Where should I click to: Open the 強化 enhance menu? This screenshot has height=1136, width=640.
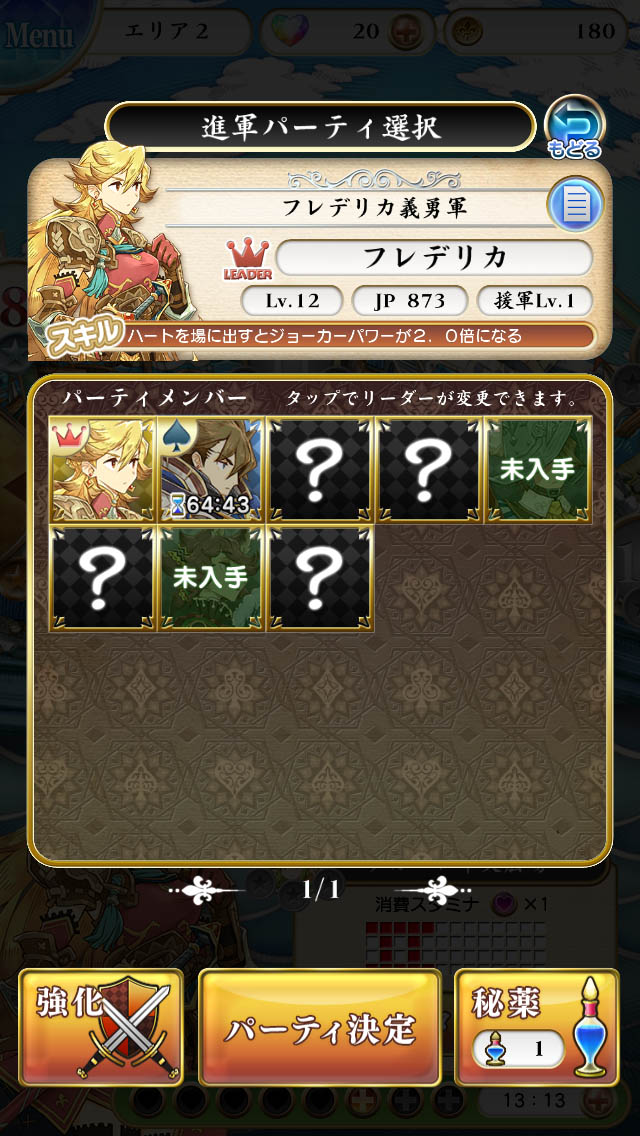[101, 1027]
